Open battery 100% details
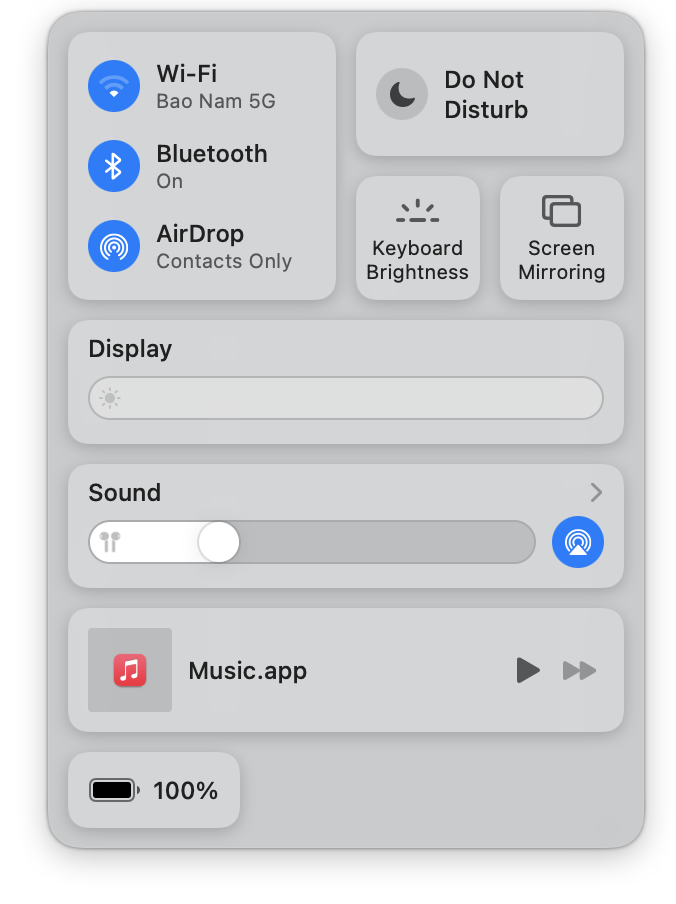Screen dimensions: 676x904 click(154, 790)
